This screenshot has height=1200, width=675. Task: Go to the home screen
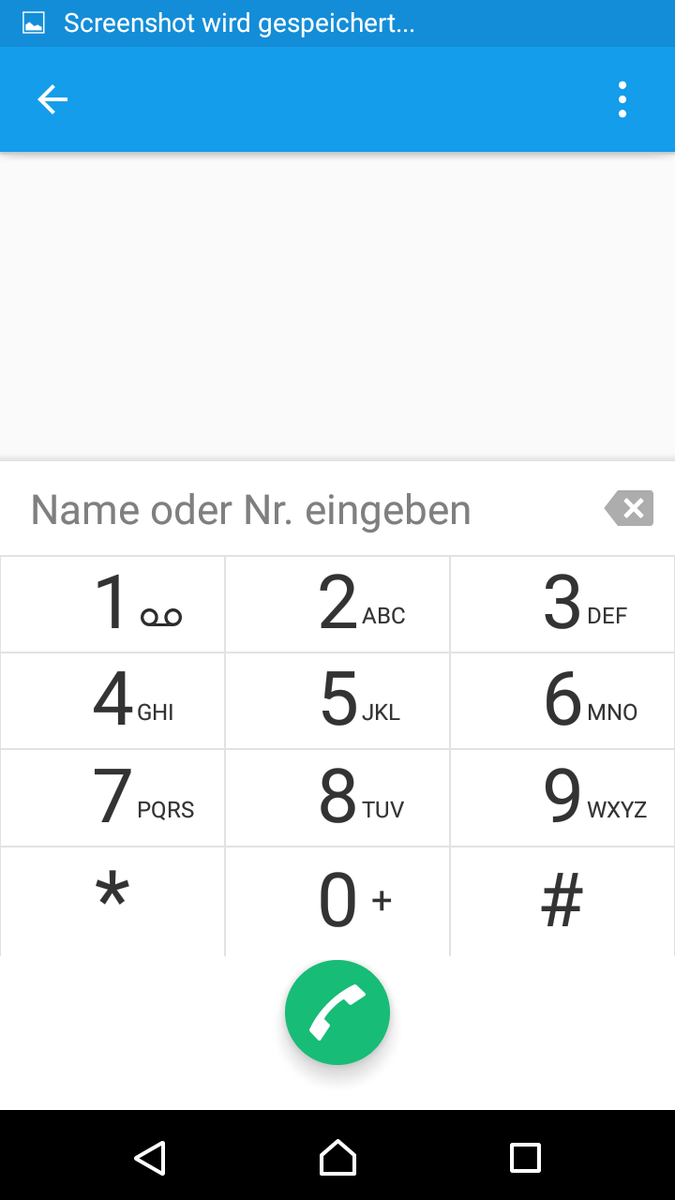tap(337, 1157)
